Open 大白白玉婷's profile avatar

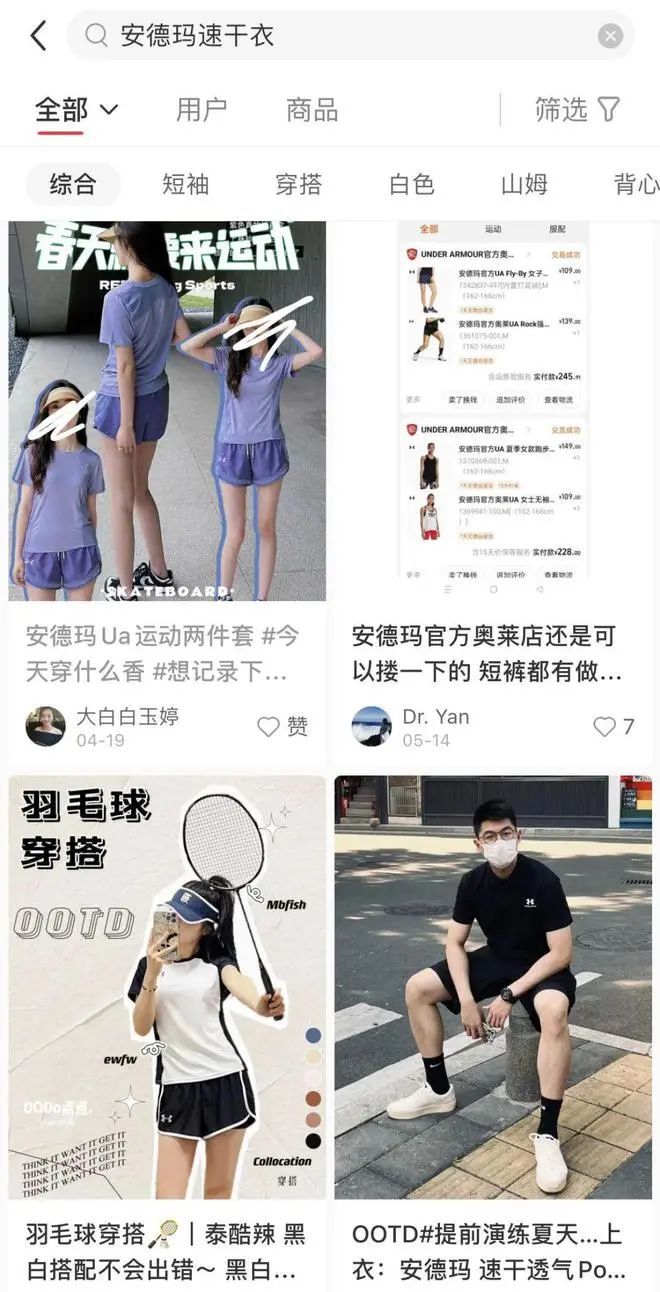click(x=45, y=726)
